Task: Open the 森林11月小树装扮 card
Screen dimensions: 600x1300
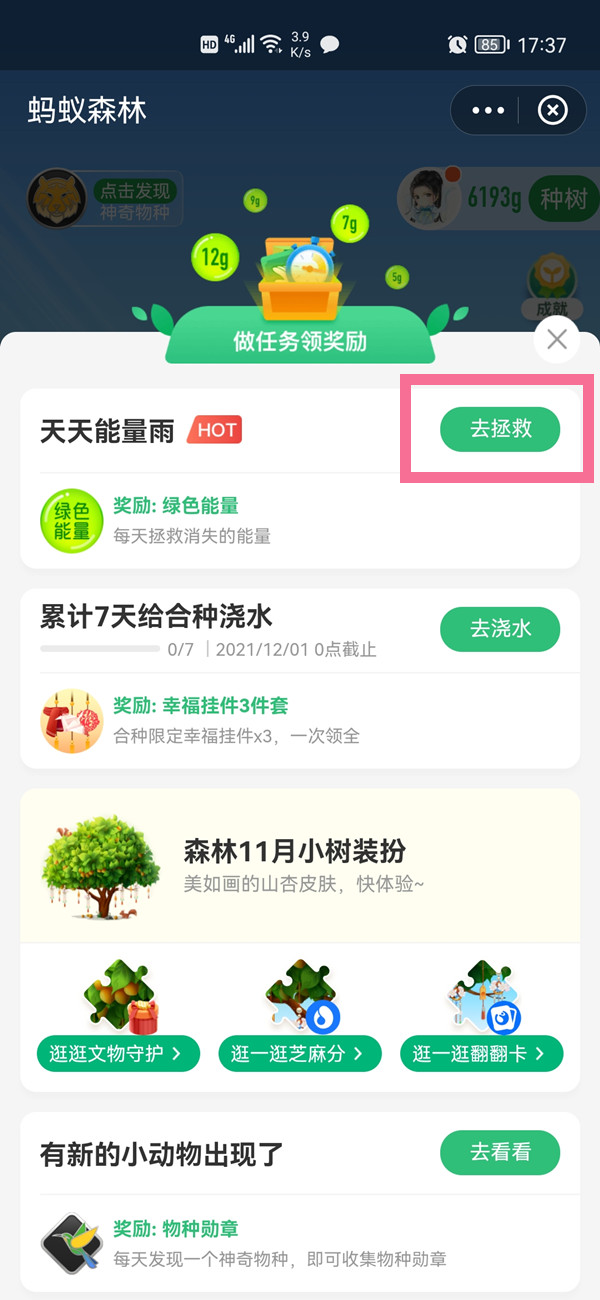Action: [300, 865]
